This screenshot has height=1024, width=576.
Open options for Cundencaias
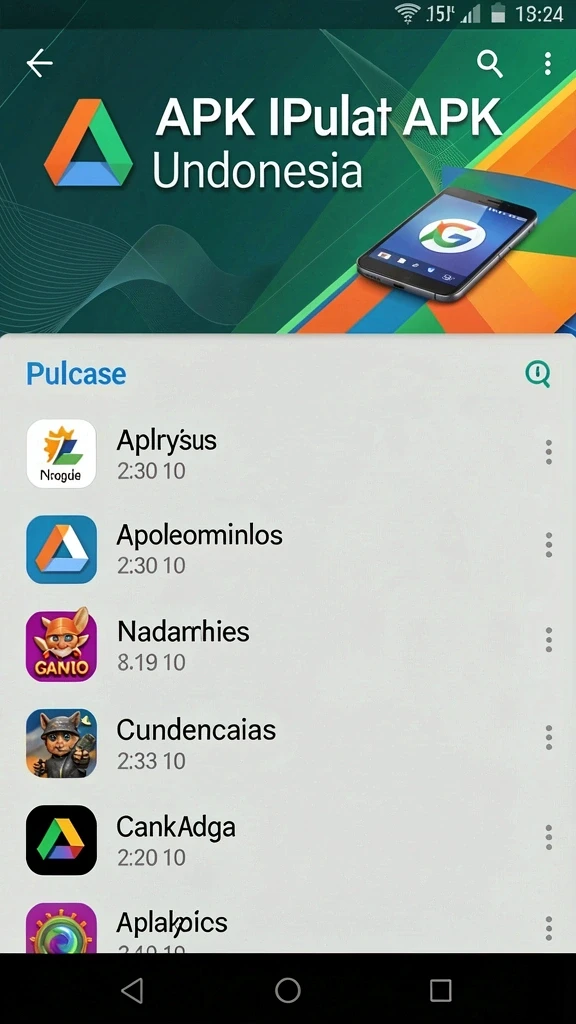549,737
